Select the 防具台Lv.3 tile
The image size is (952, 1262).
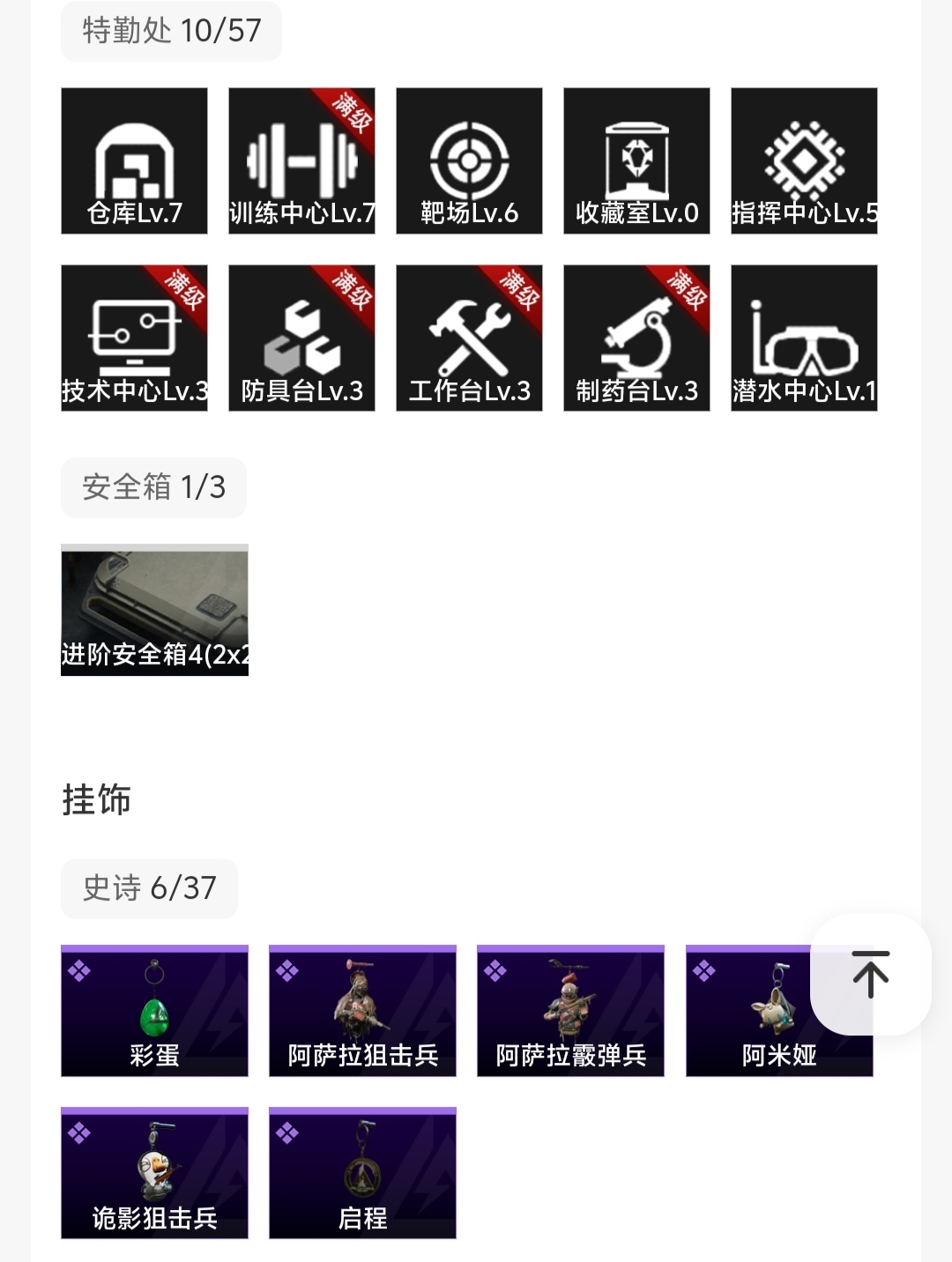(301, 338)
